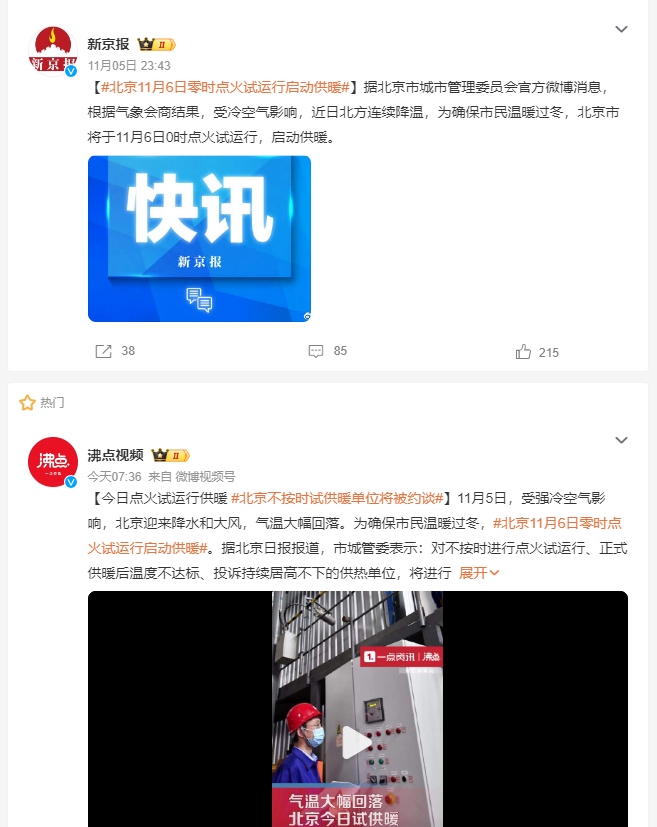Play the 沸点视频 heating video
The image size is (657, 827).
coord(357,742)
